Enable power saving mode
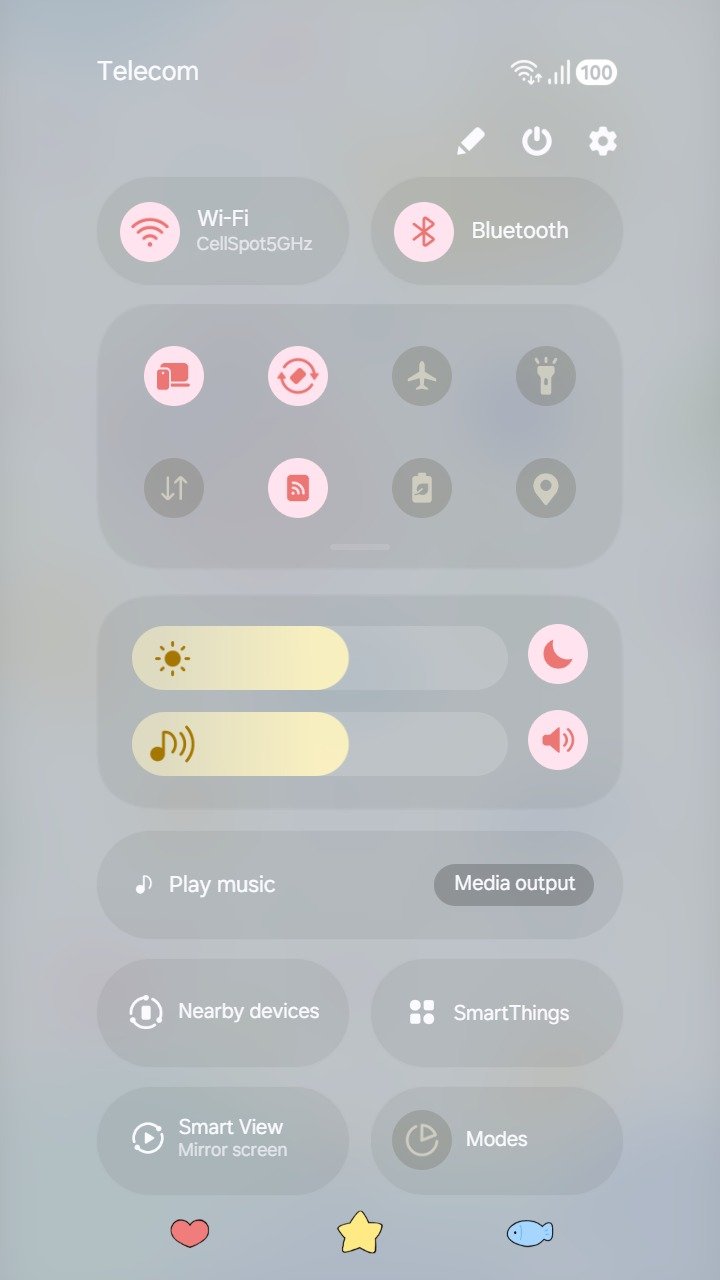The height and width of the screenshot is (1280, 720). coord(422,488)
